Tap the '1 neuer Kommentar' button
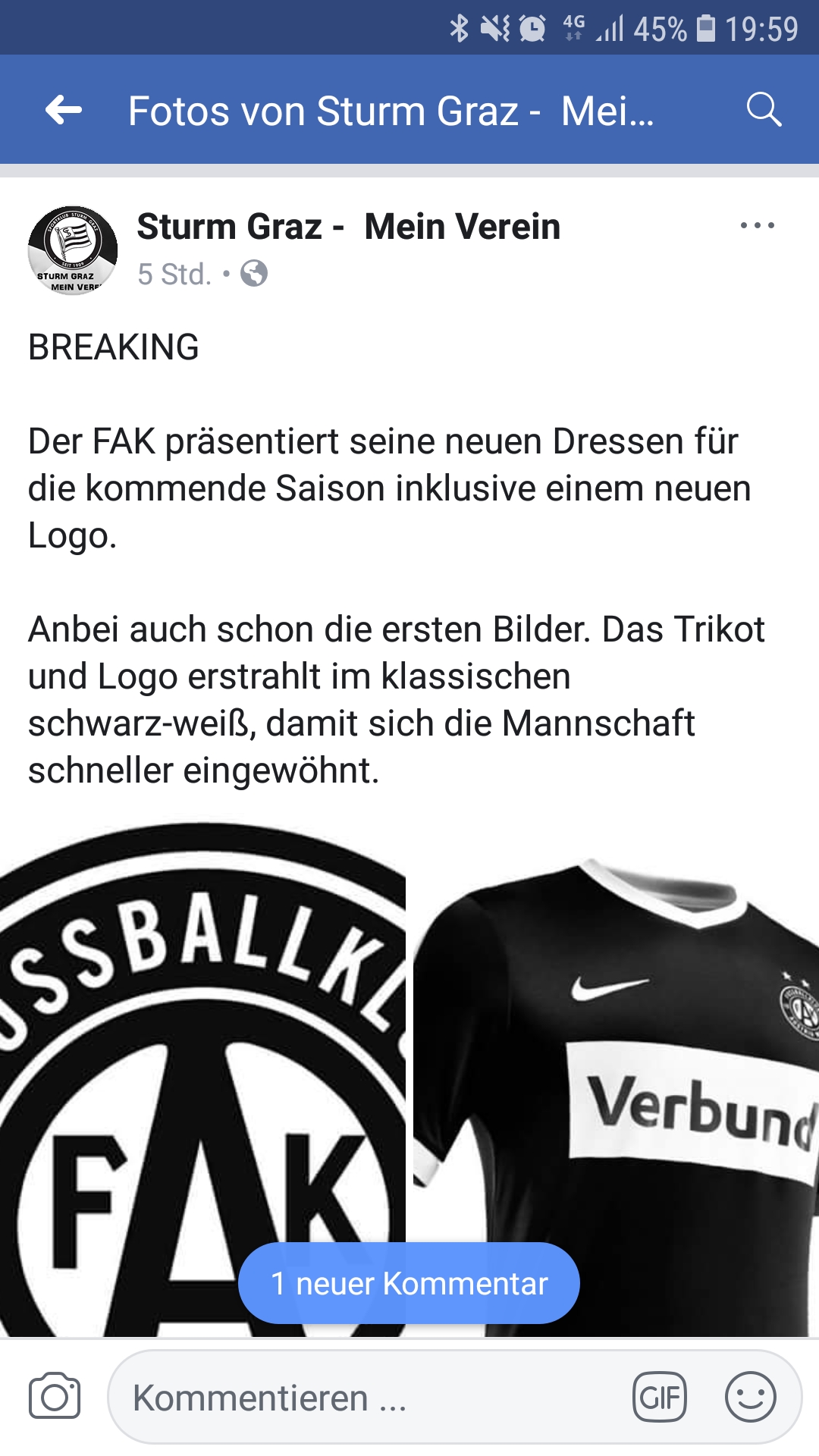 409,1283
